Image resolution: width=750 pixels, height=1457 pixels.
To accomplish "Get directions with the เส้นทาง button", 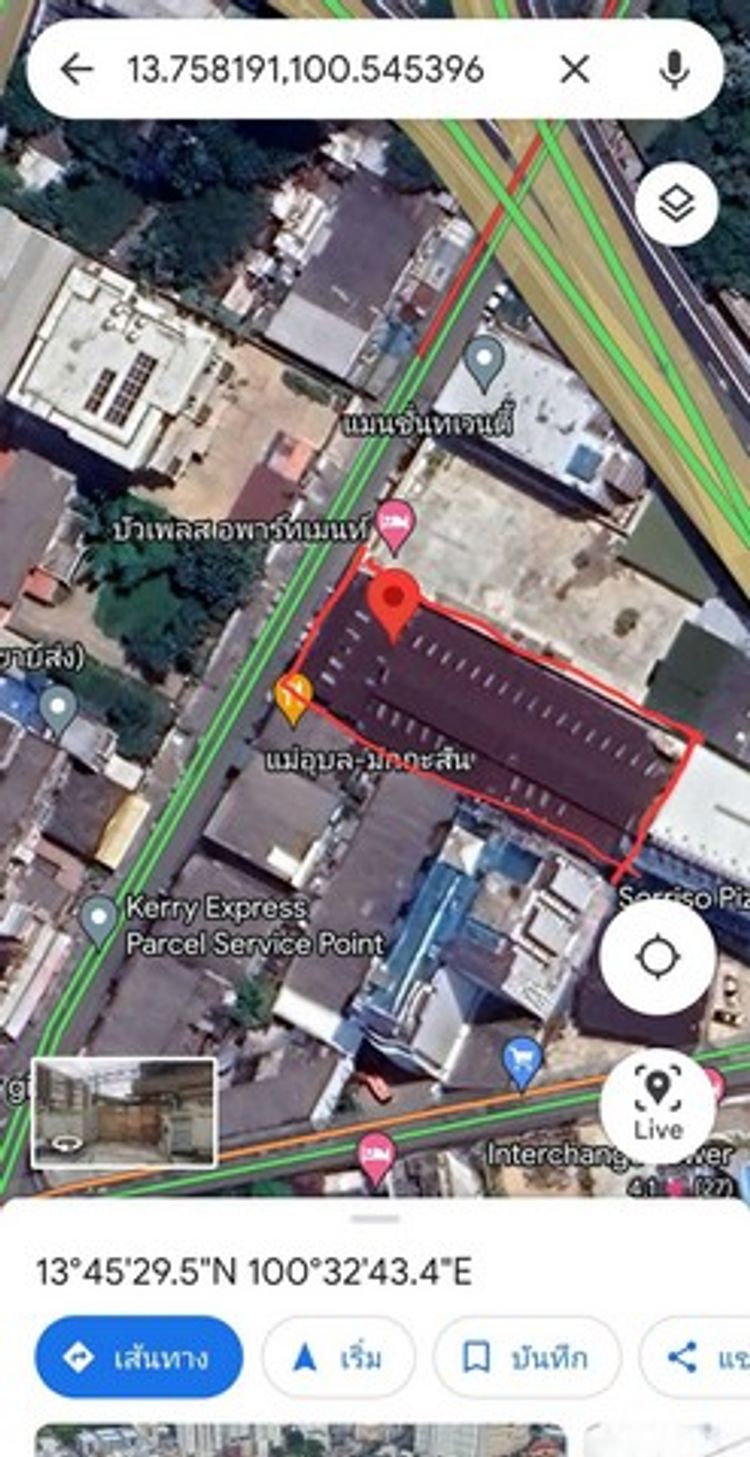I will (138, 1357).
